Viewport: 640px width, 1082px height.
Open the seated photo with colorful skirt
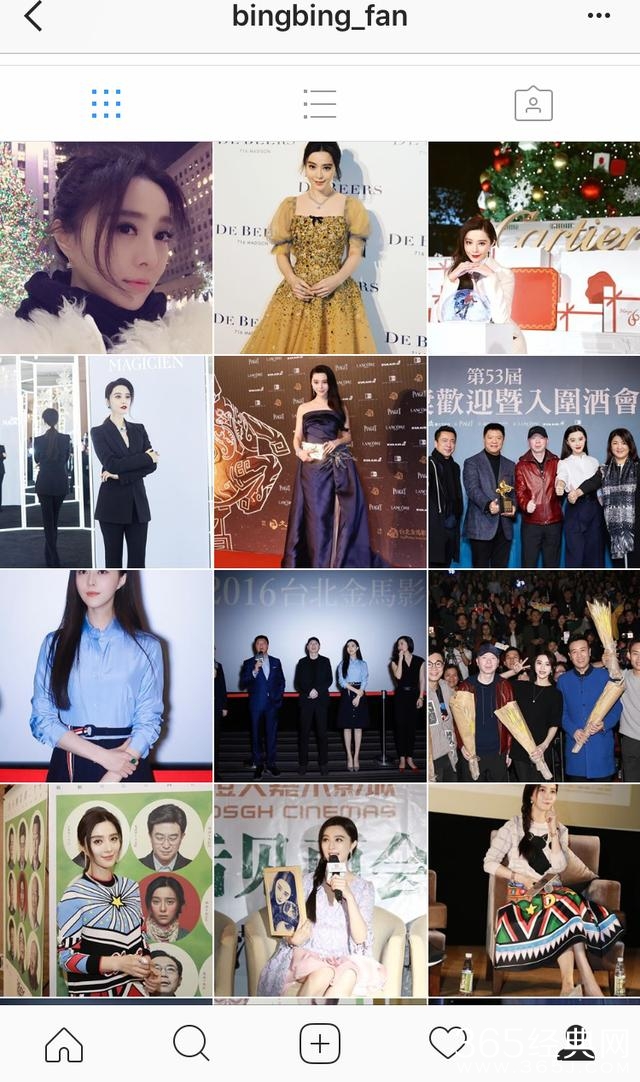[534, 889]
